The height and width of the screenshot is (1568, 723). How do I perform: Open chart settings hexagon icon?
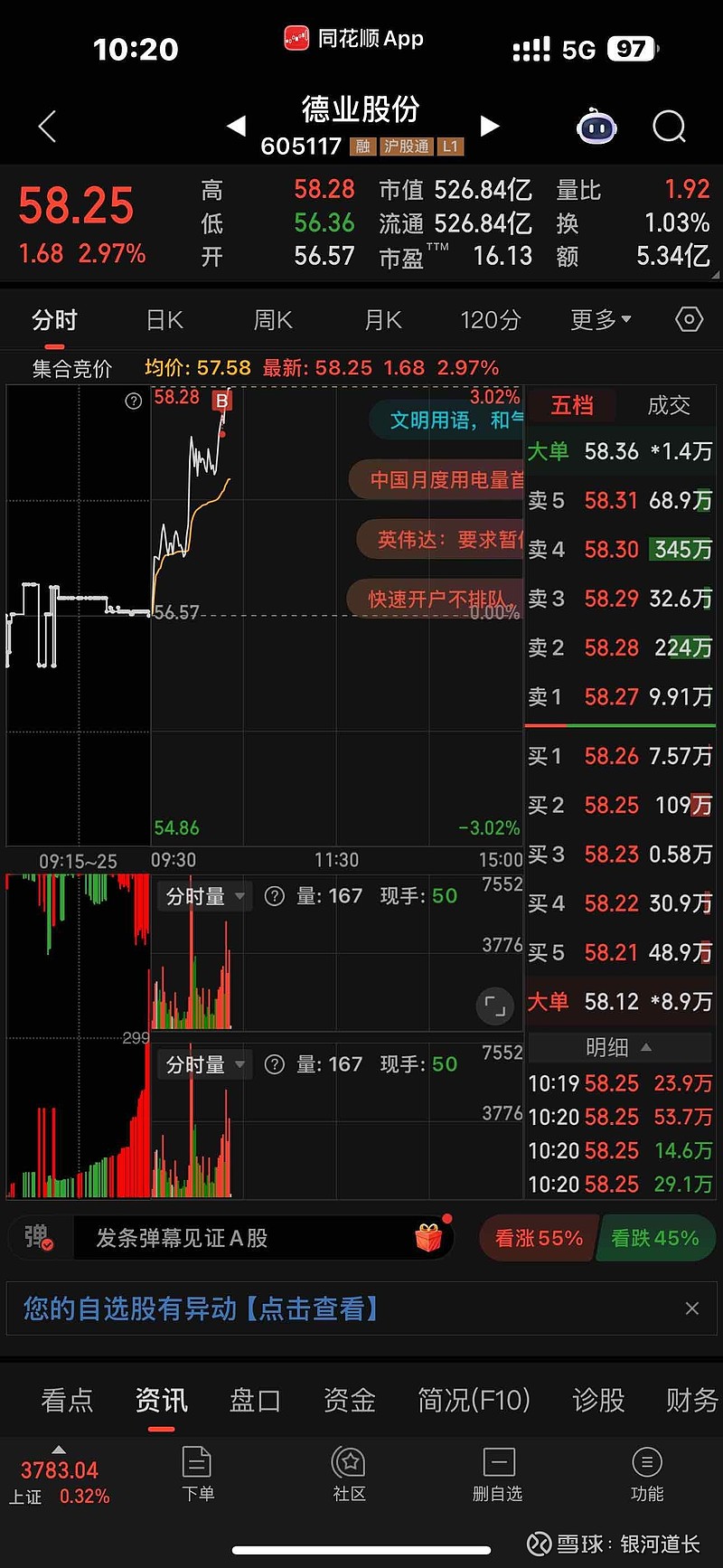pos(689,319)
